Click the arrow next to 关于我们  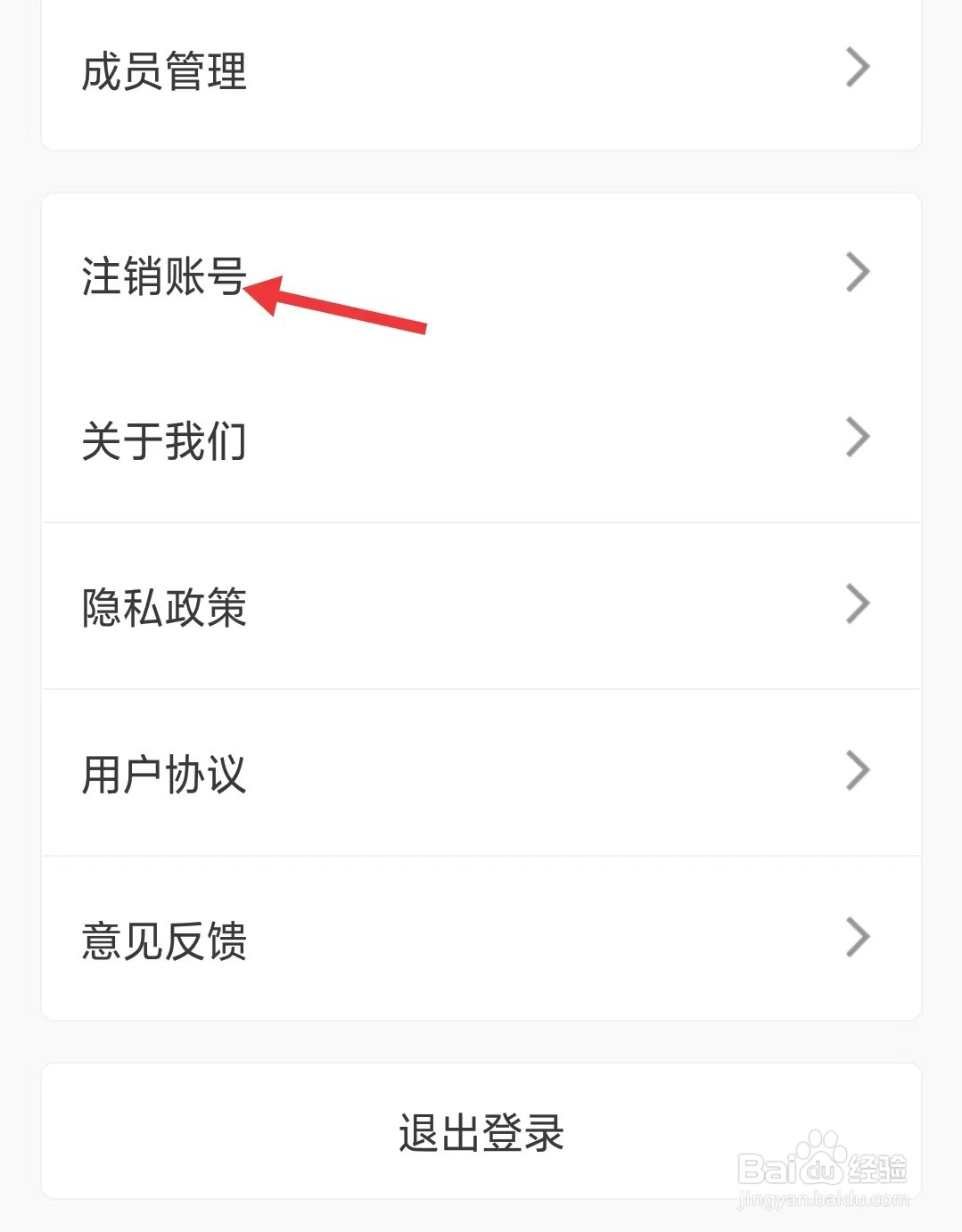pyautogui.click(x=856, y=437)
